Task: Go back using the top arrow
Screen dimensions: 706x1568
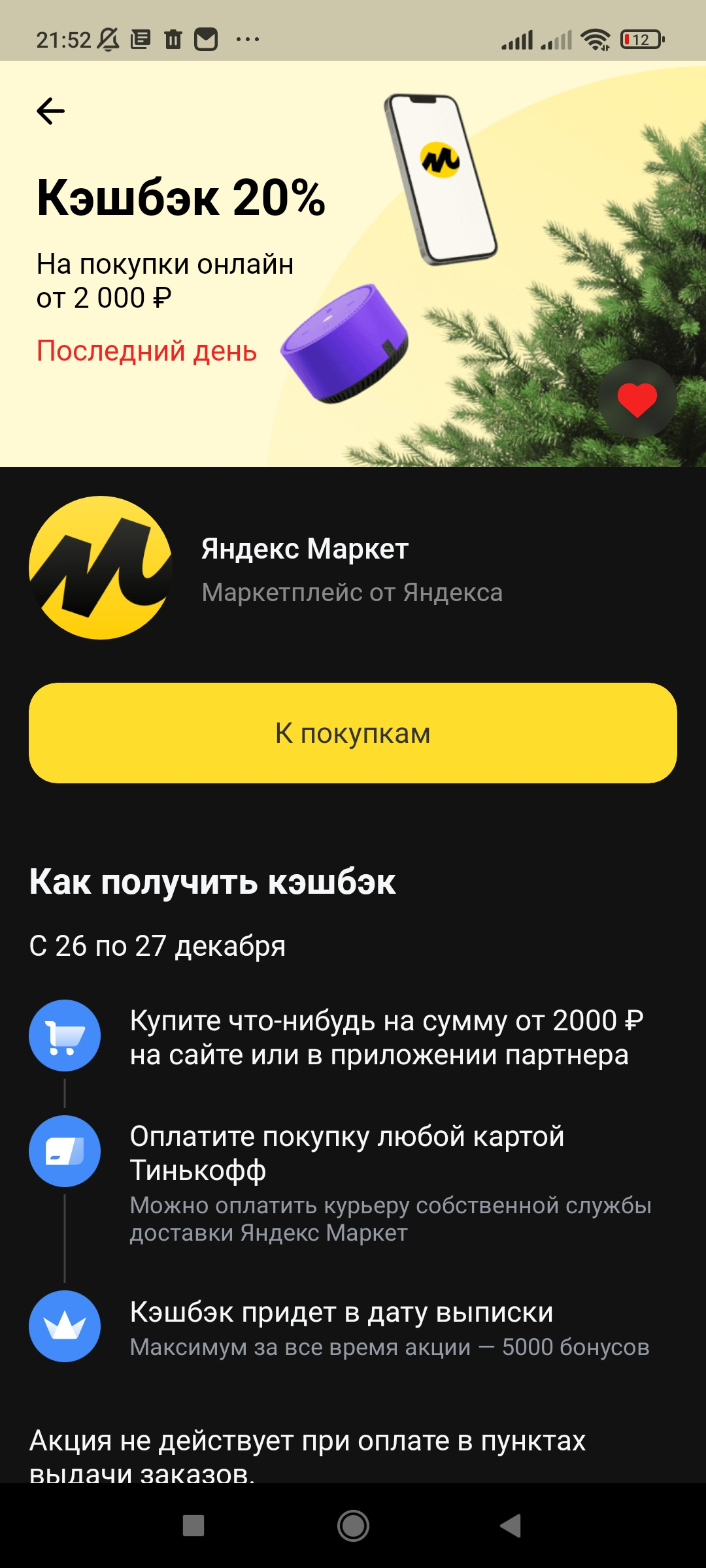Action: pyautogui.click(x=50, y=111)
